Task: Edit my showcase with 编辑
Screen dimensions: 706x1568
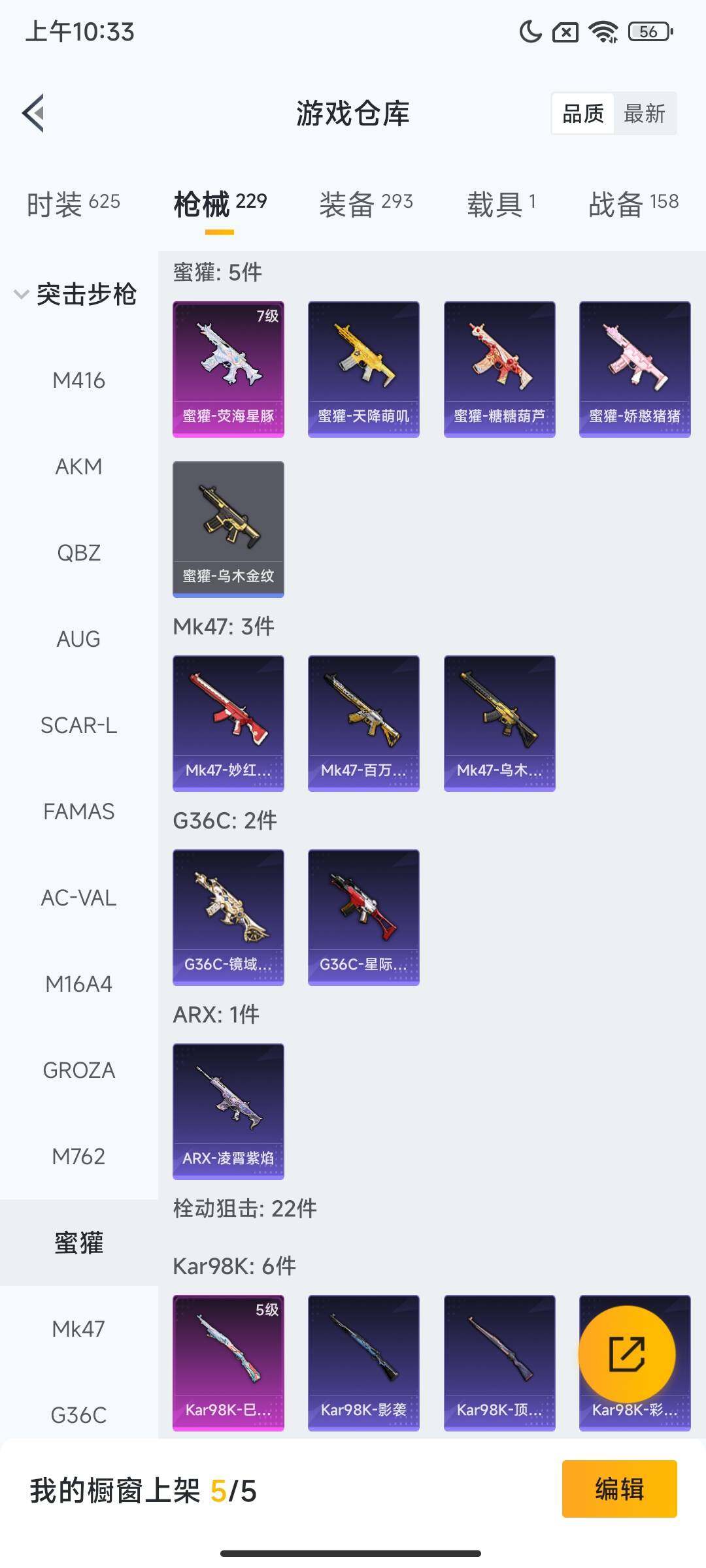Action: 619,1489
